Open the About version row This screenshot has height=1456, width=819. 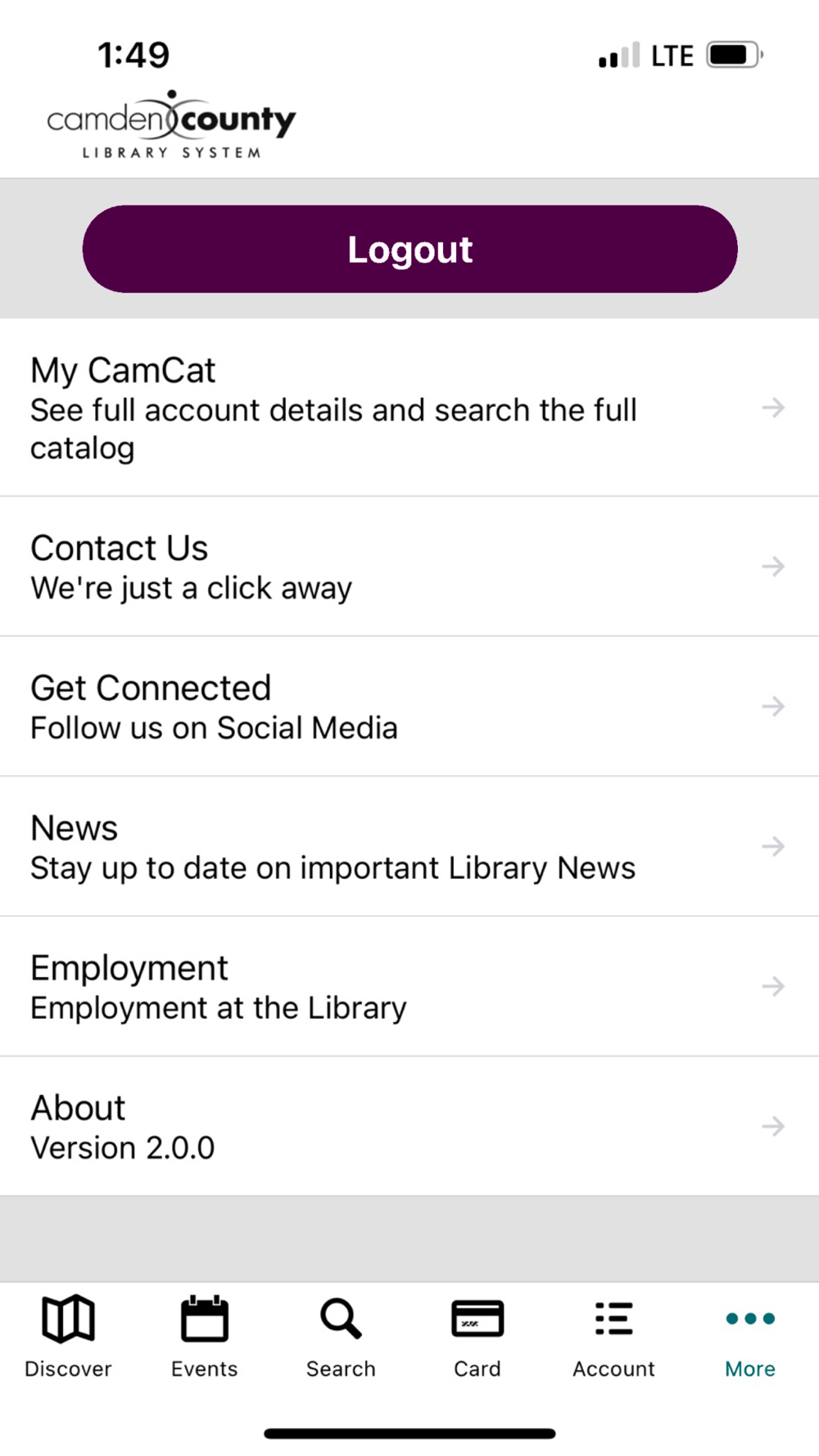[409, 1127]
